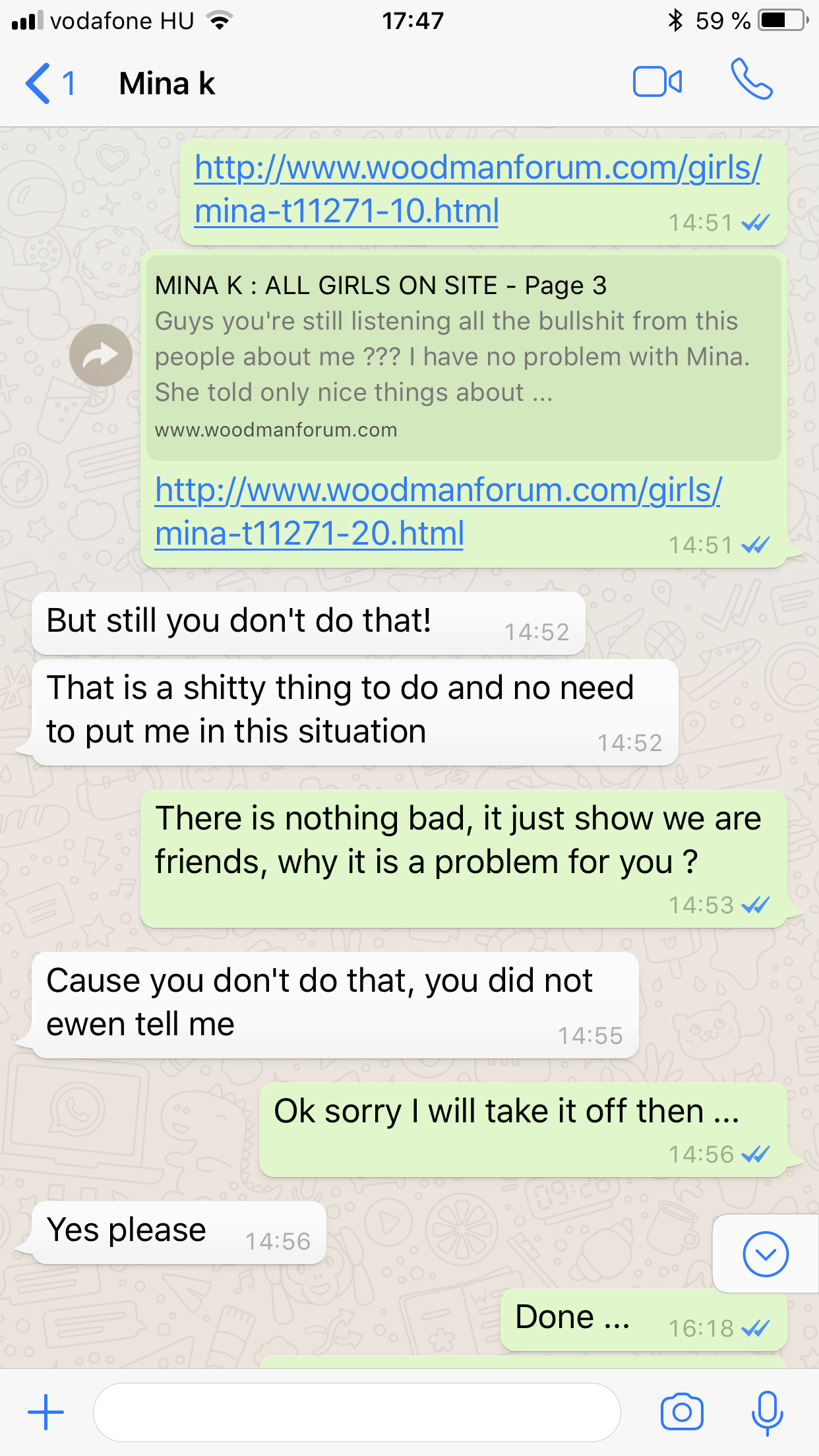Focus the message text field
The image size is (819, 1456).
(356, 1412)
